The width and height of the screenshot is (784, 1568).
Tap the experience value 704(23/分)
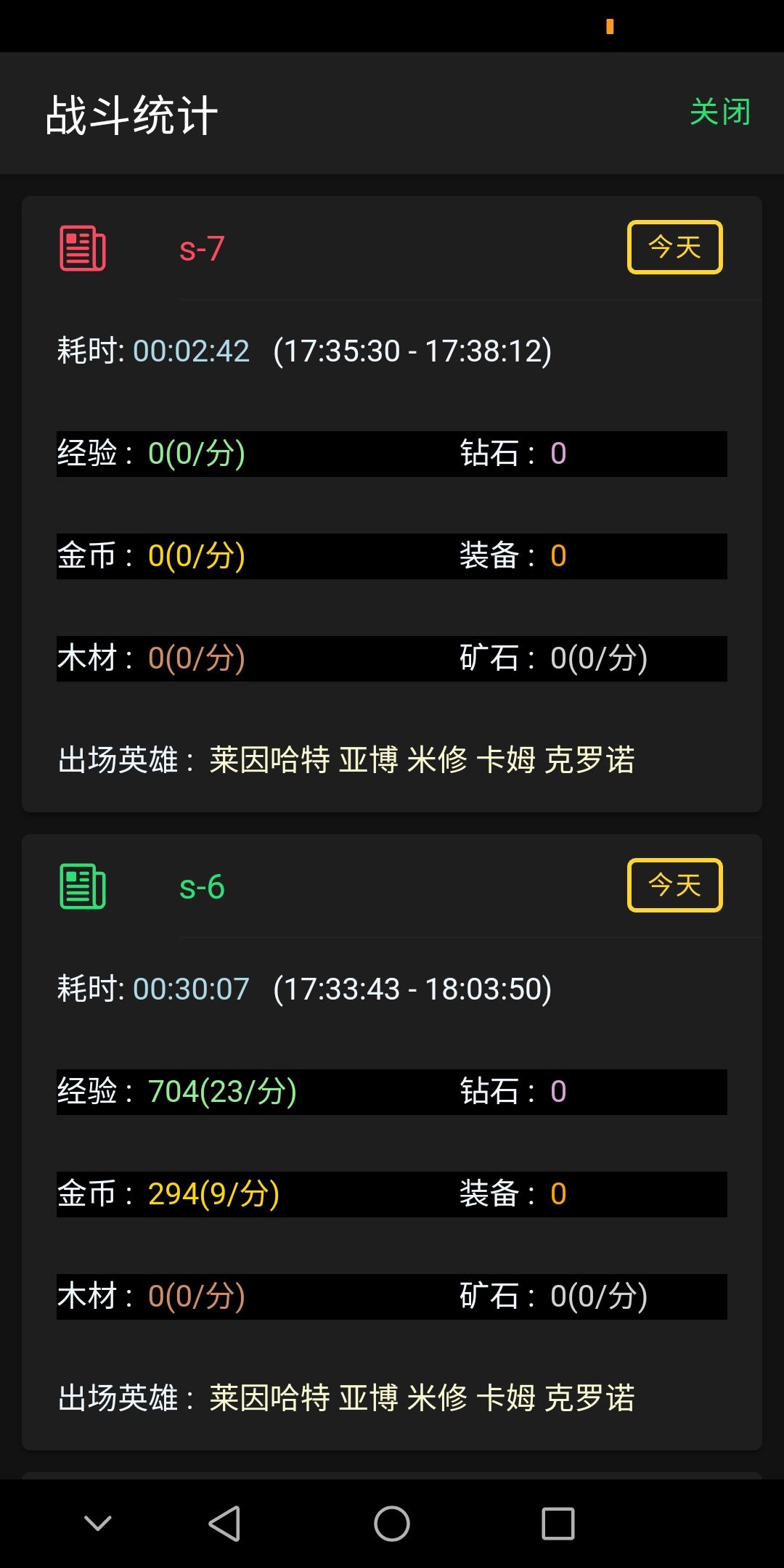(221, 1090)
